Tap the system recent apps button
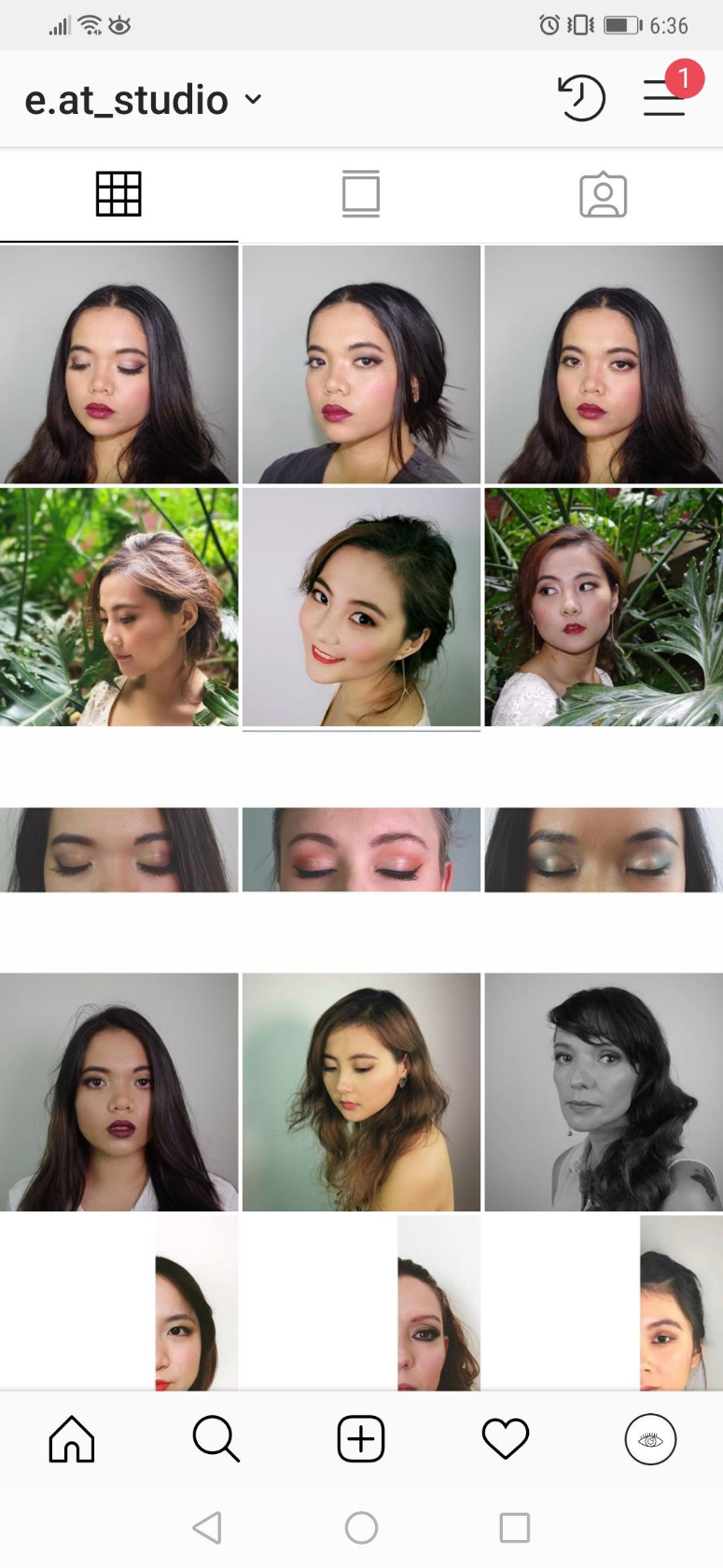 click(x=515, y=1528)
